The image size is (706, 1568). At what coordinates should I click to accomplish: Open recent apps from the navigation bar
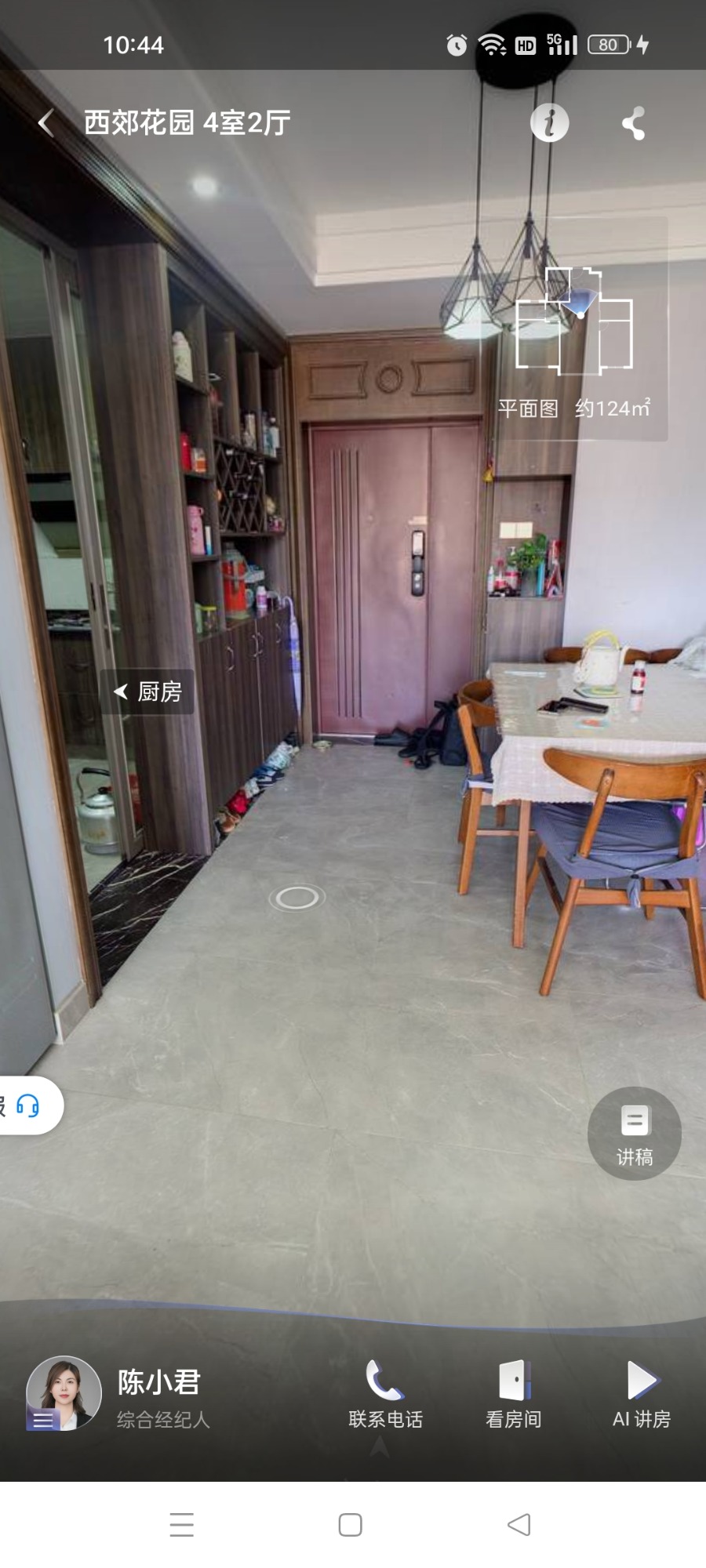coord(182,1525)
